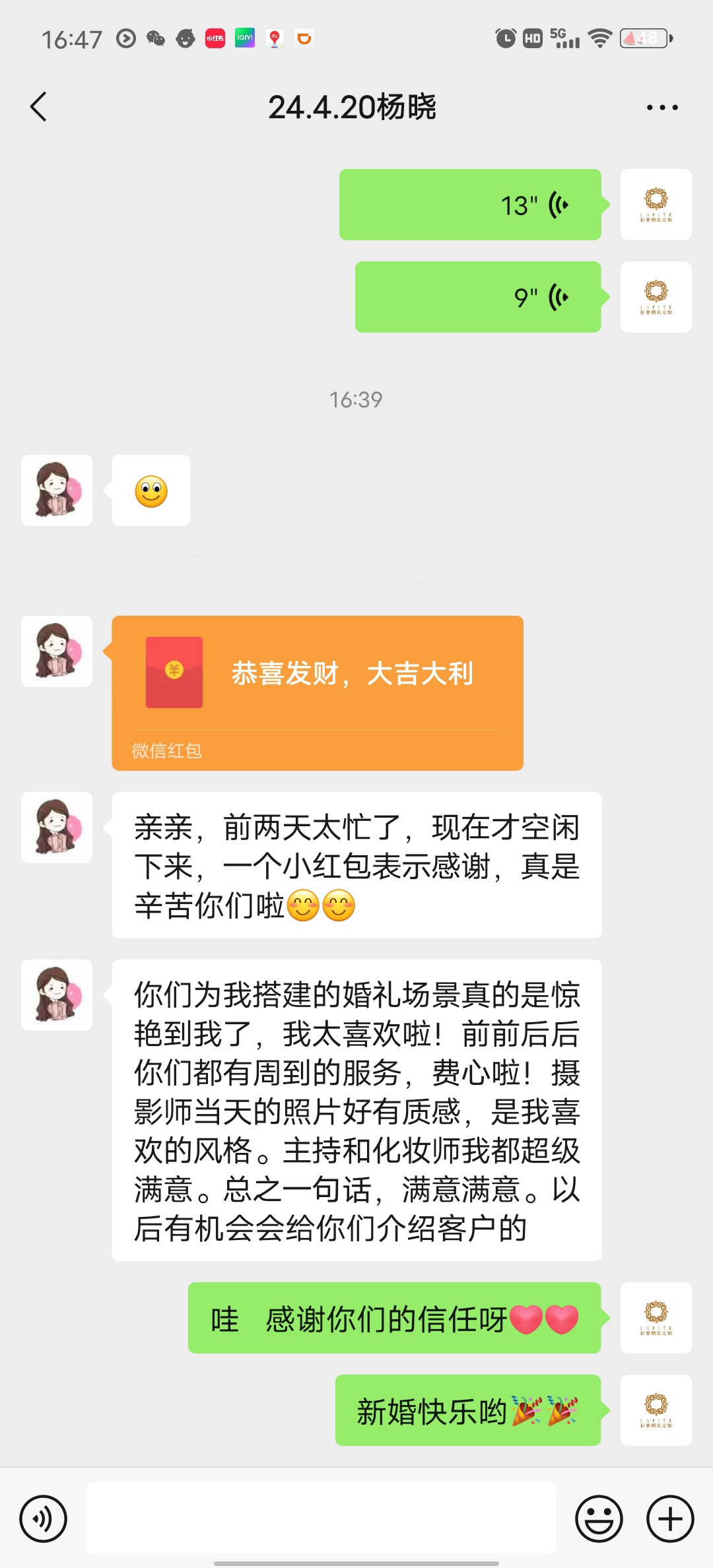Play the 13-second voice message

(470, 205)
